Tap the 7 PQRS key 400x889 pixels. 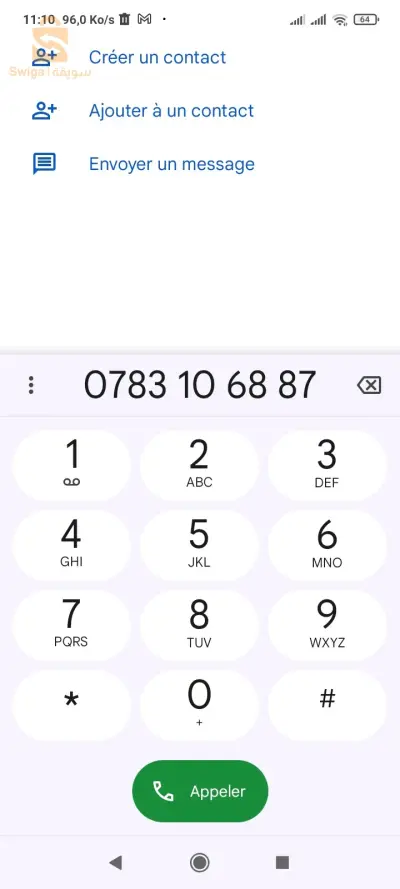click(71, 625)
